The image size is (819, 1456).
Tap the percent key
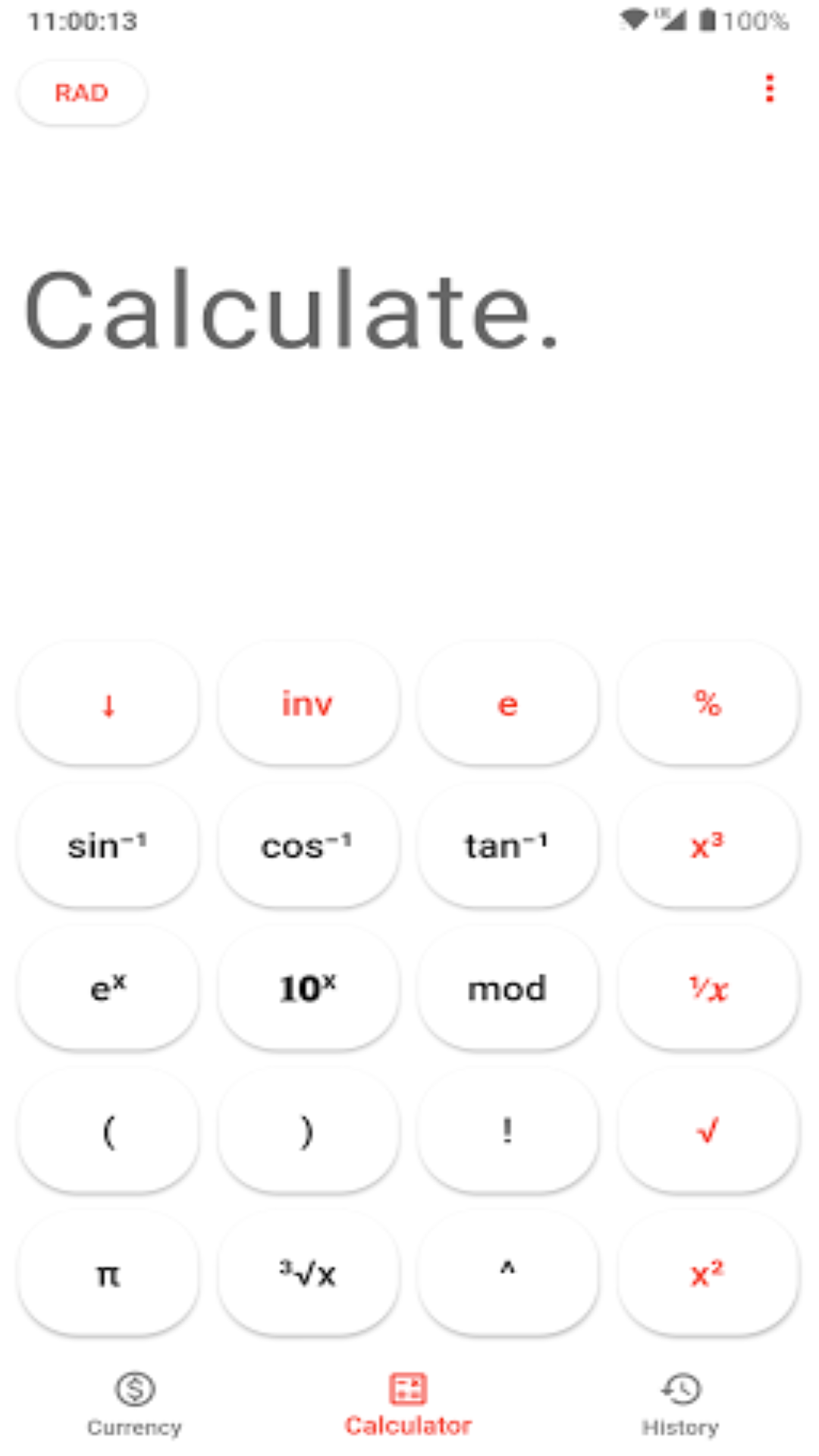(x=708, y=703)
